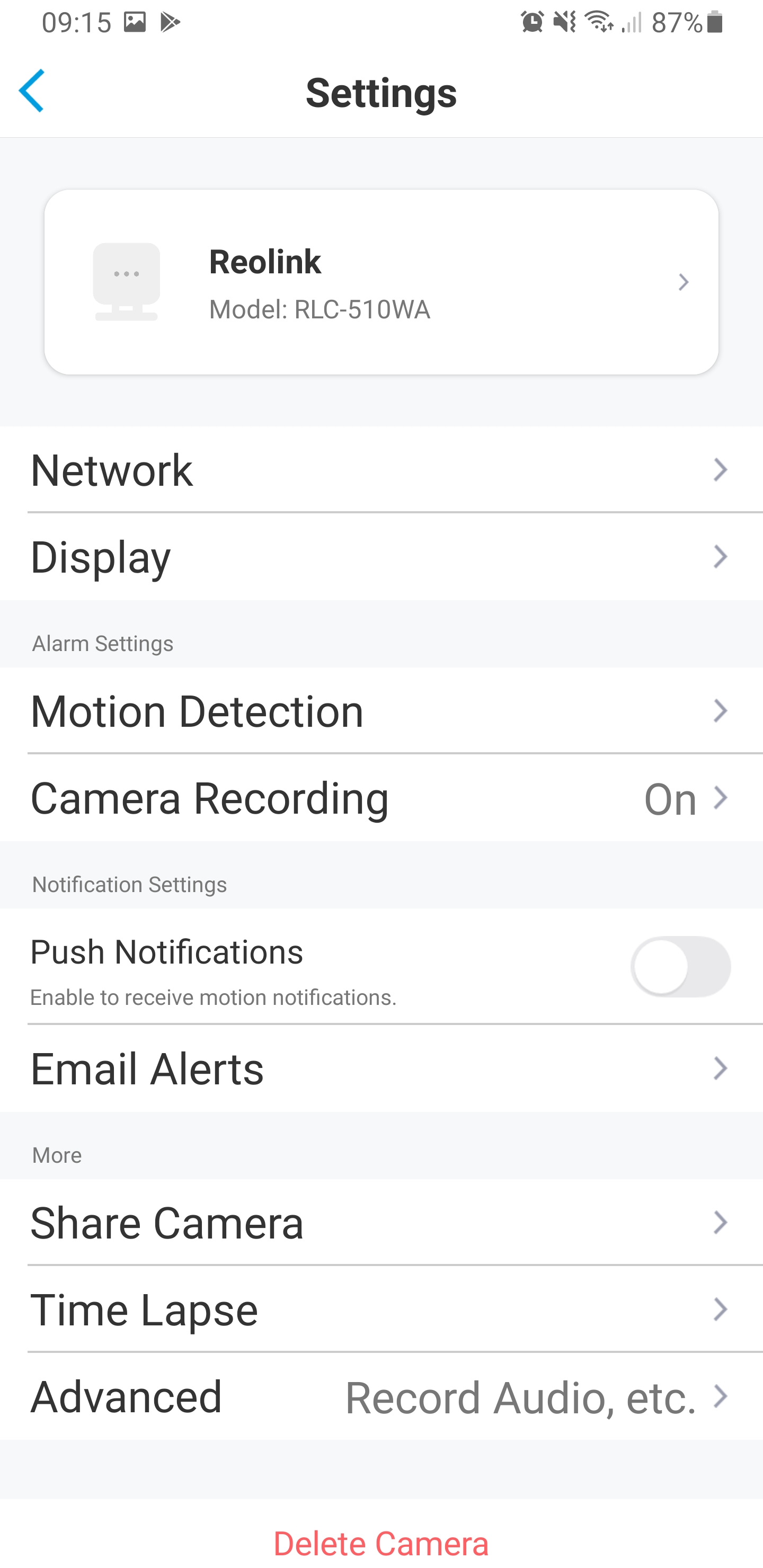Open Advanced settings
Image resolution: width=763 pixels, height=1568 pixels.
tap(381, 1396)
